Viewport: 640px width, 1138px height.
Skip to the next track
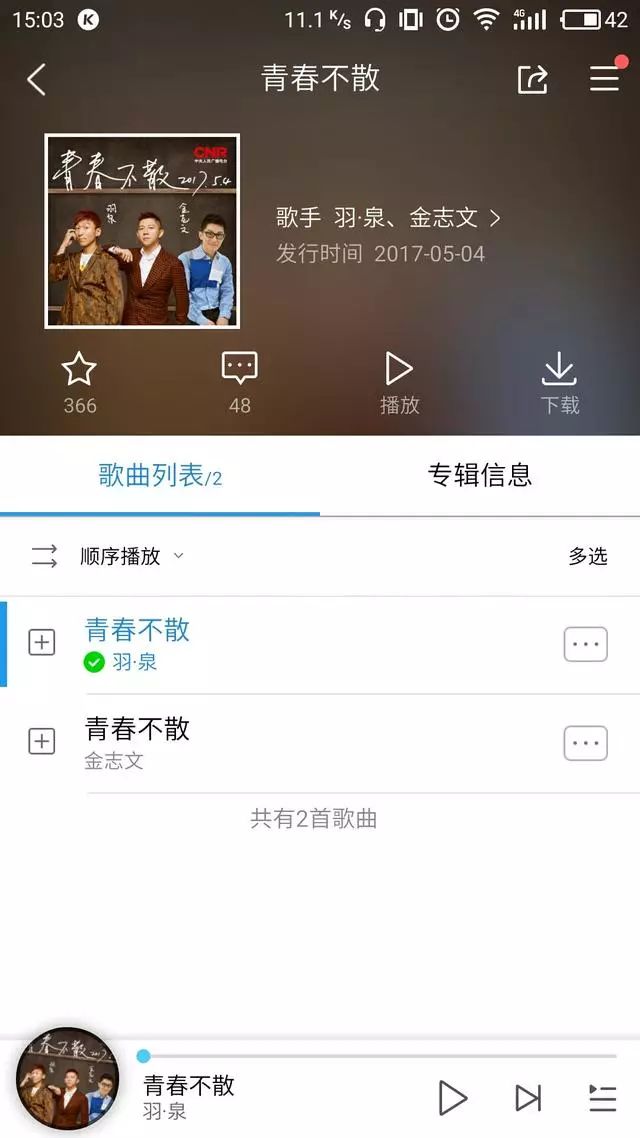pyautogui.click(x=528, y=1097)
